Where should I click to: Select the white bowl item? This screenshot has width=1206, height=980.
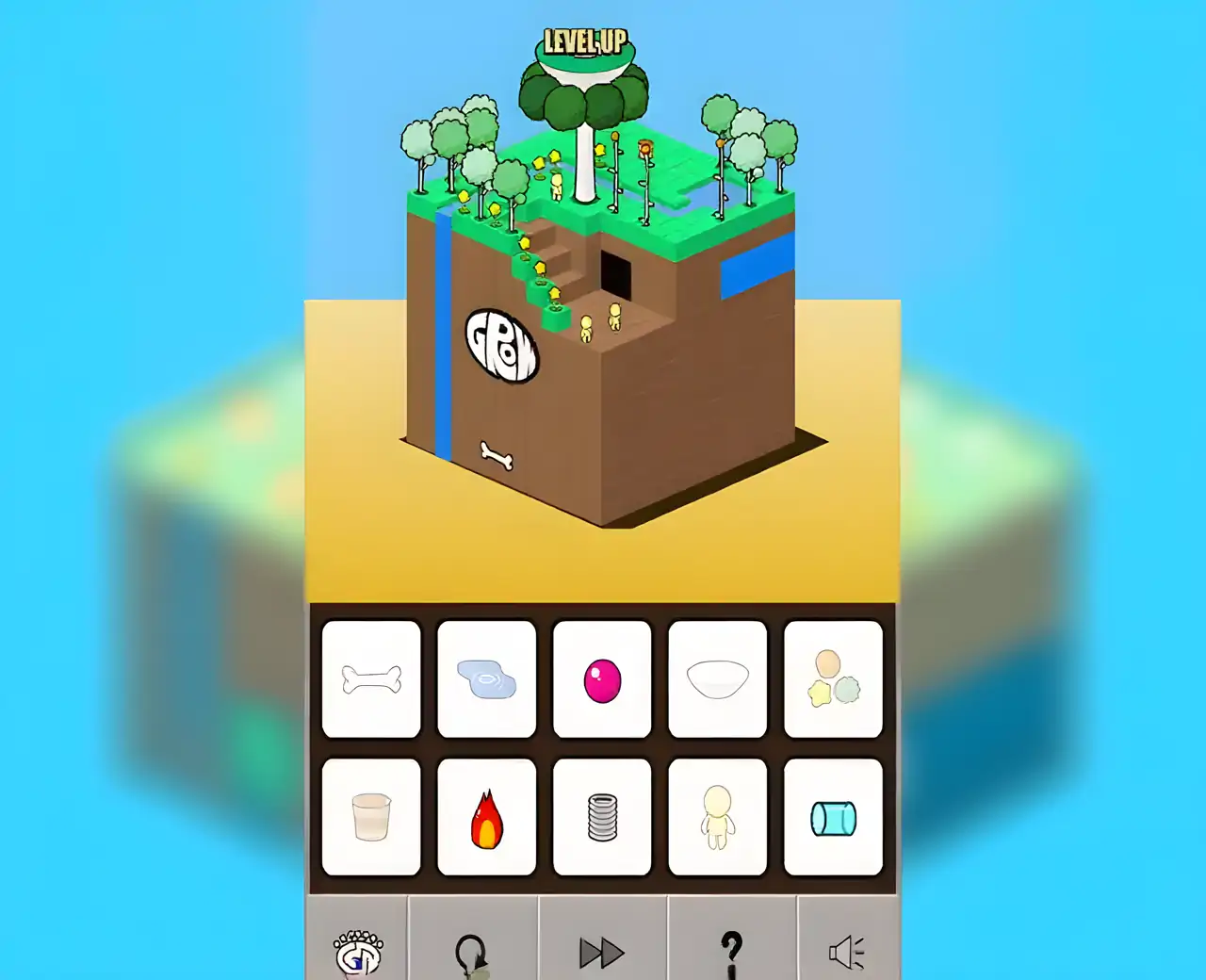pos(717,679)
